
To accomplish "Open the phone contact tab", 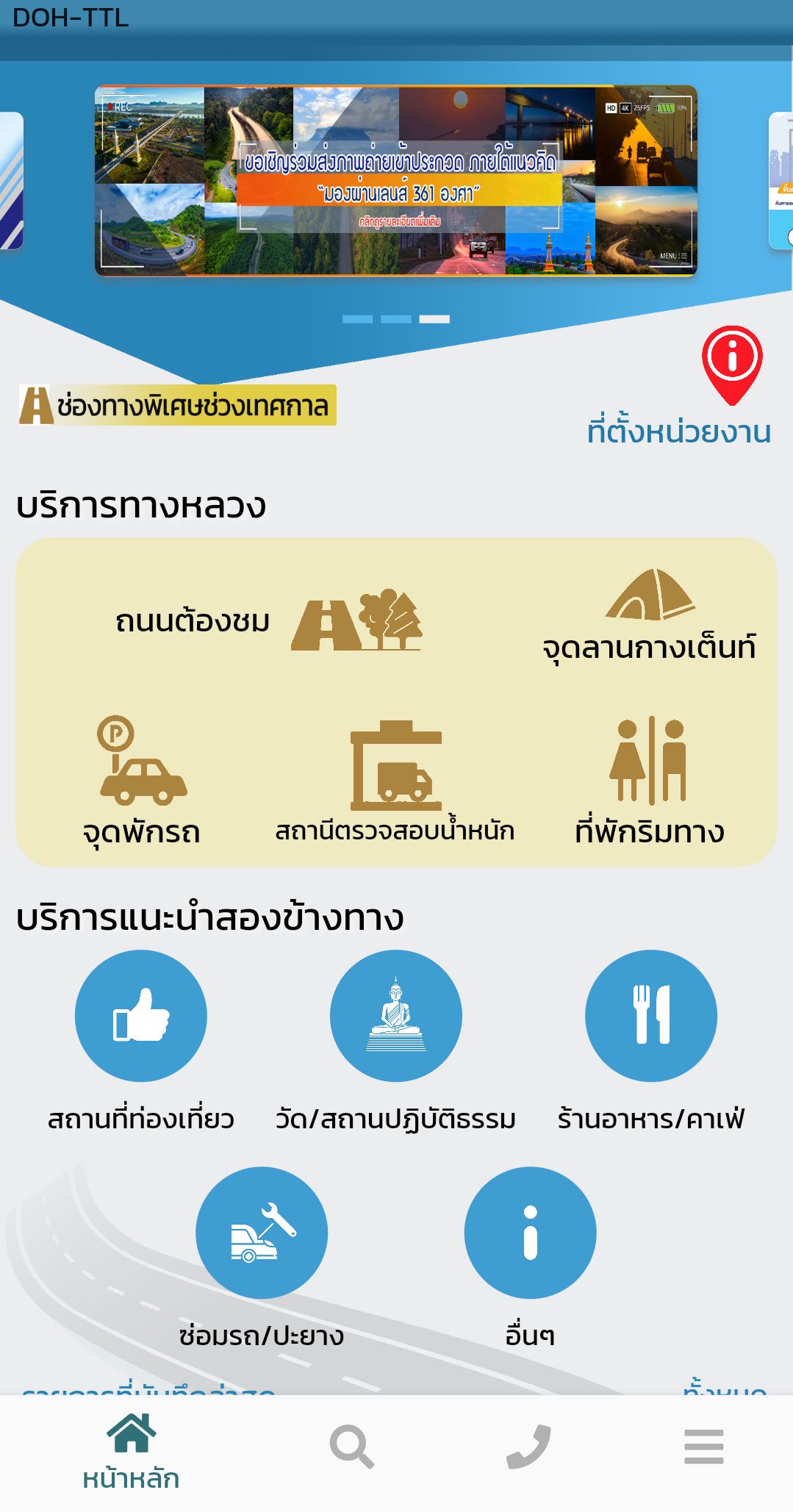I will click(x=528, y=1447).
